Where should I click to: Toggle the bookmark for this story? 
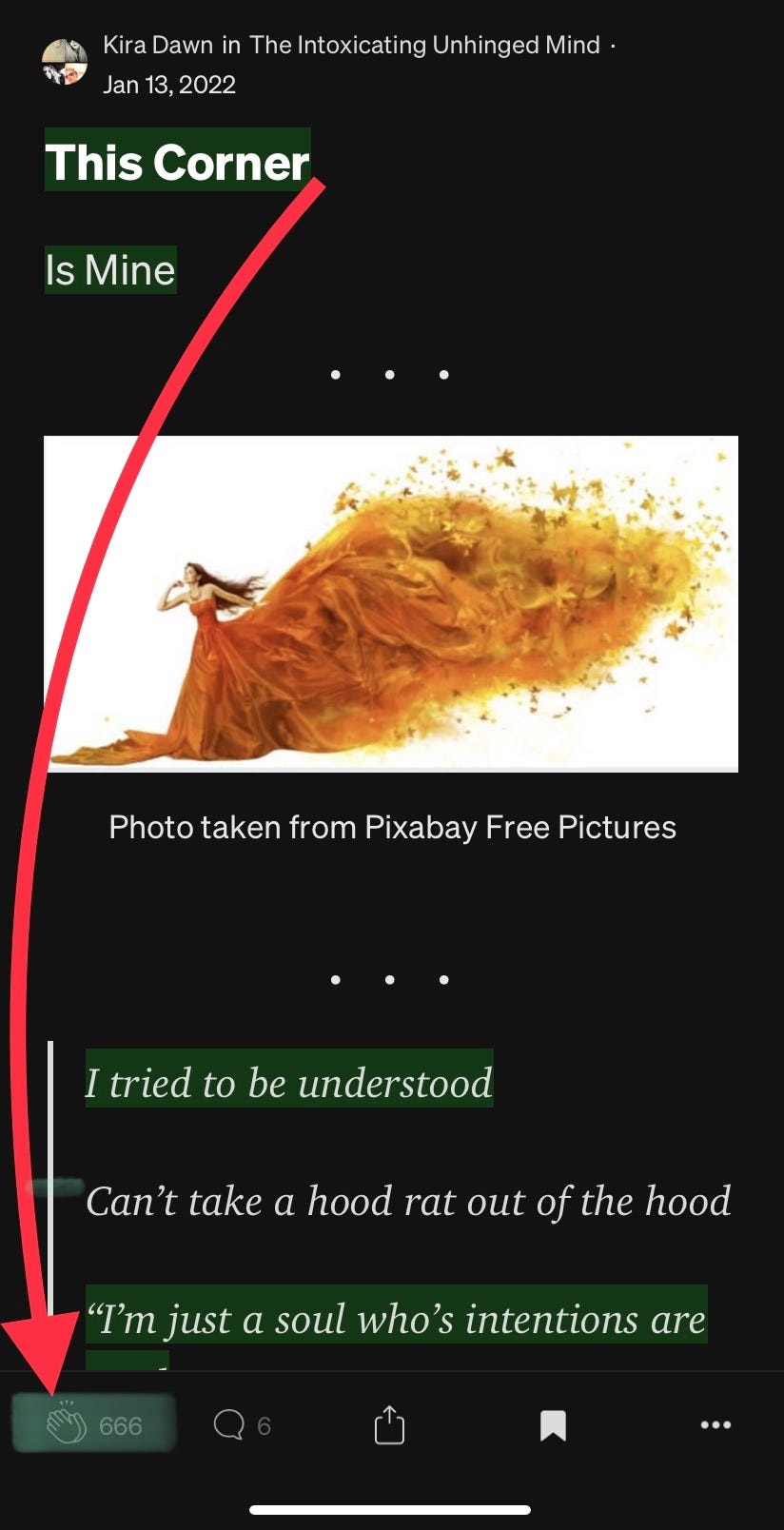click(x=553, y=1424)
